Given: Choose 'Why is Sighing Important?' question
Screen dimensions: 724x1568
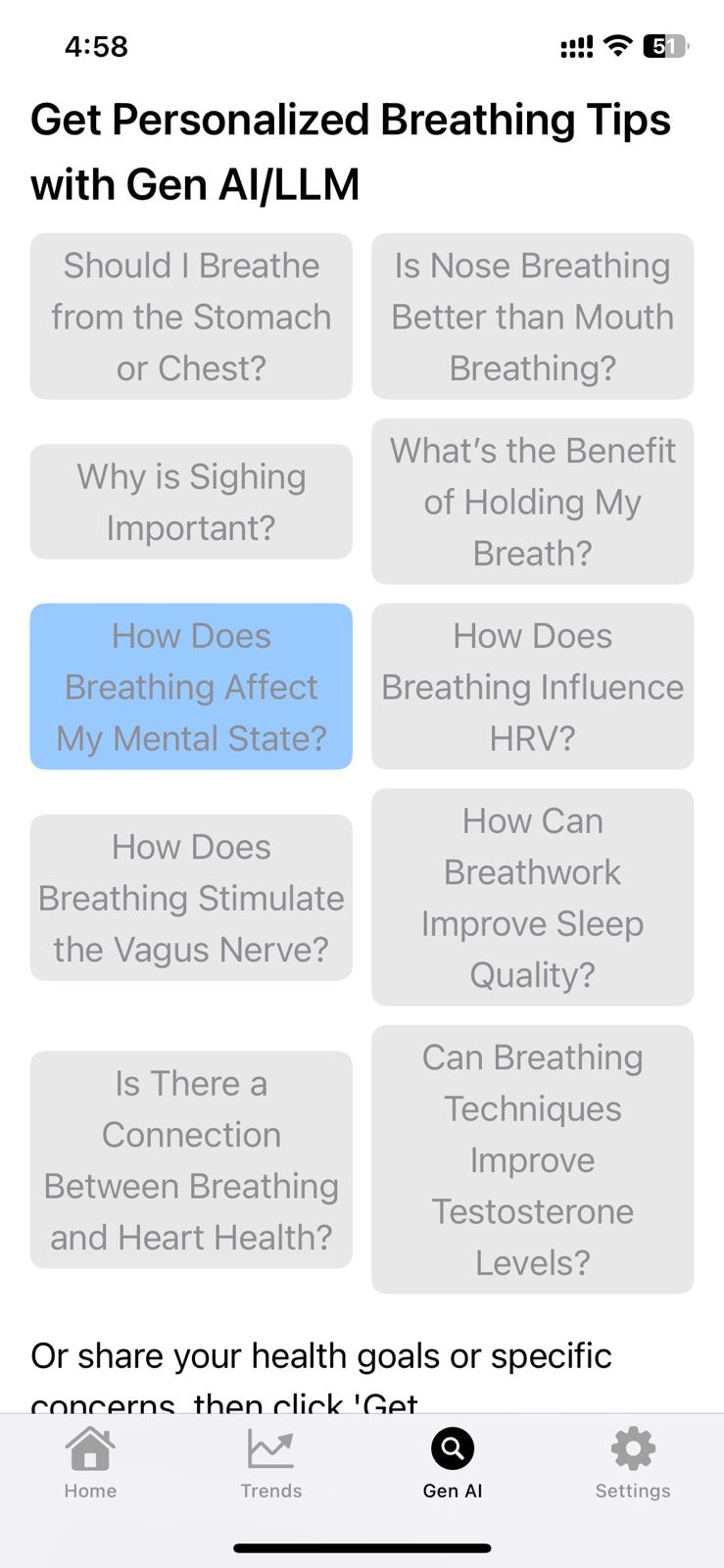Looking at the screenshot, I should [x=191, y=502].
